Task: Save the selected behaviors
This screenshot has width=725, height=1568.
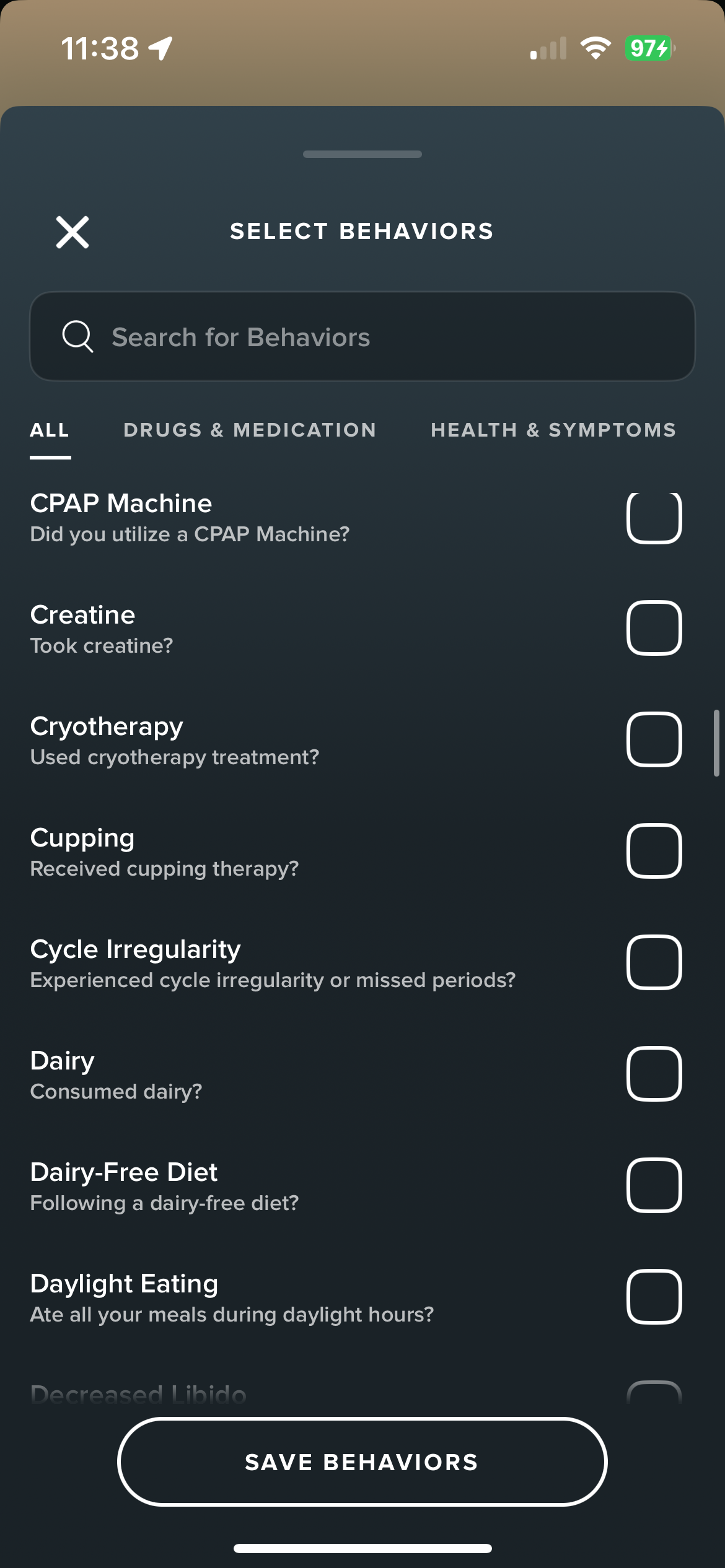Action: [362, 1462]
